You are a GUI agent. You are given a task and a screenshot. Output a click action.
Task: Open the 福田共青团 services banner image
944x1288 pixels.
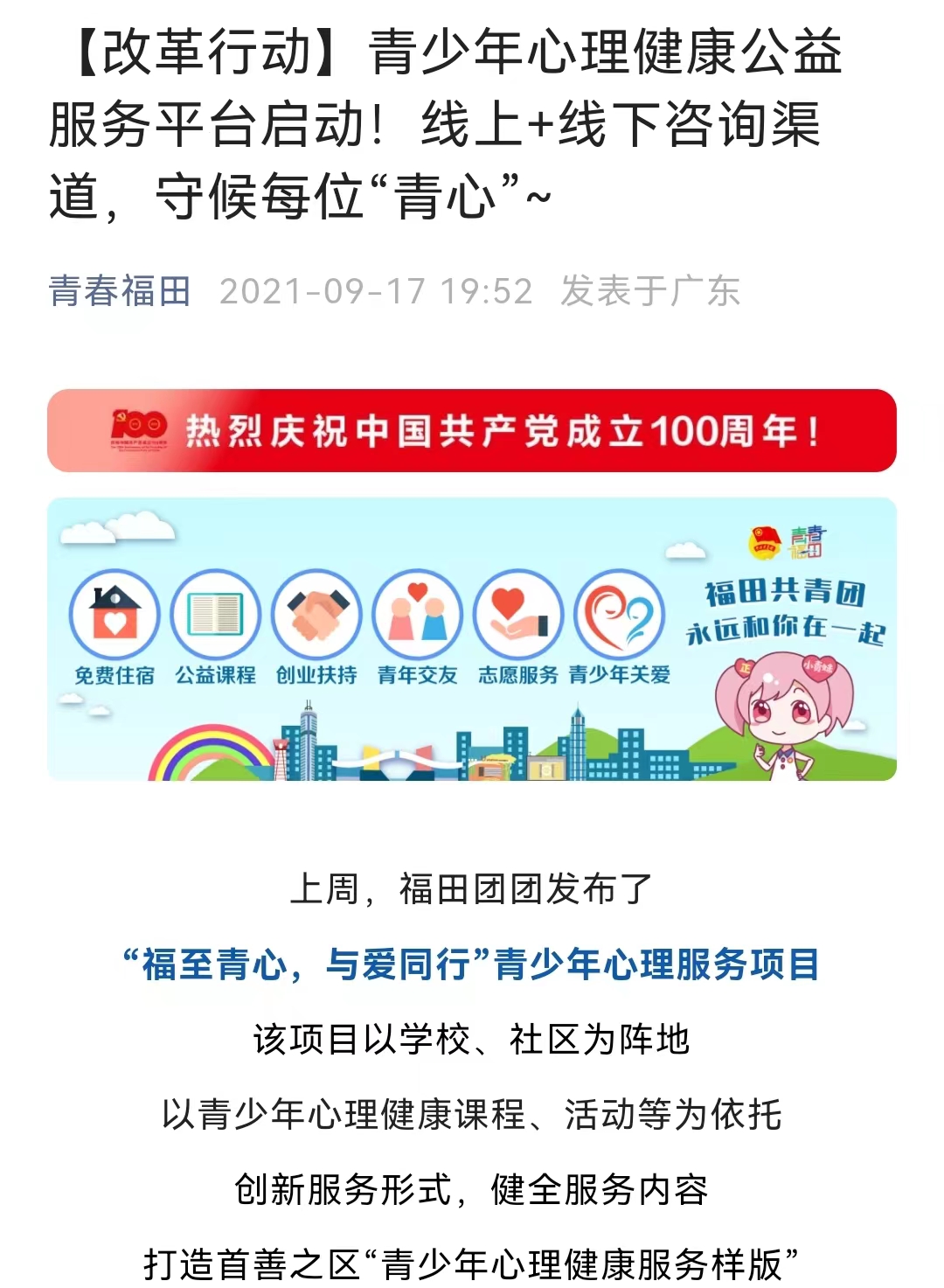point(472,639)
